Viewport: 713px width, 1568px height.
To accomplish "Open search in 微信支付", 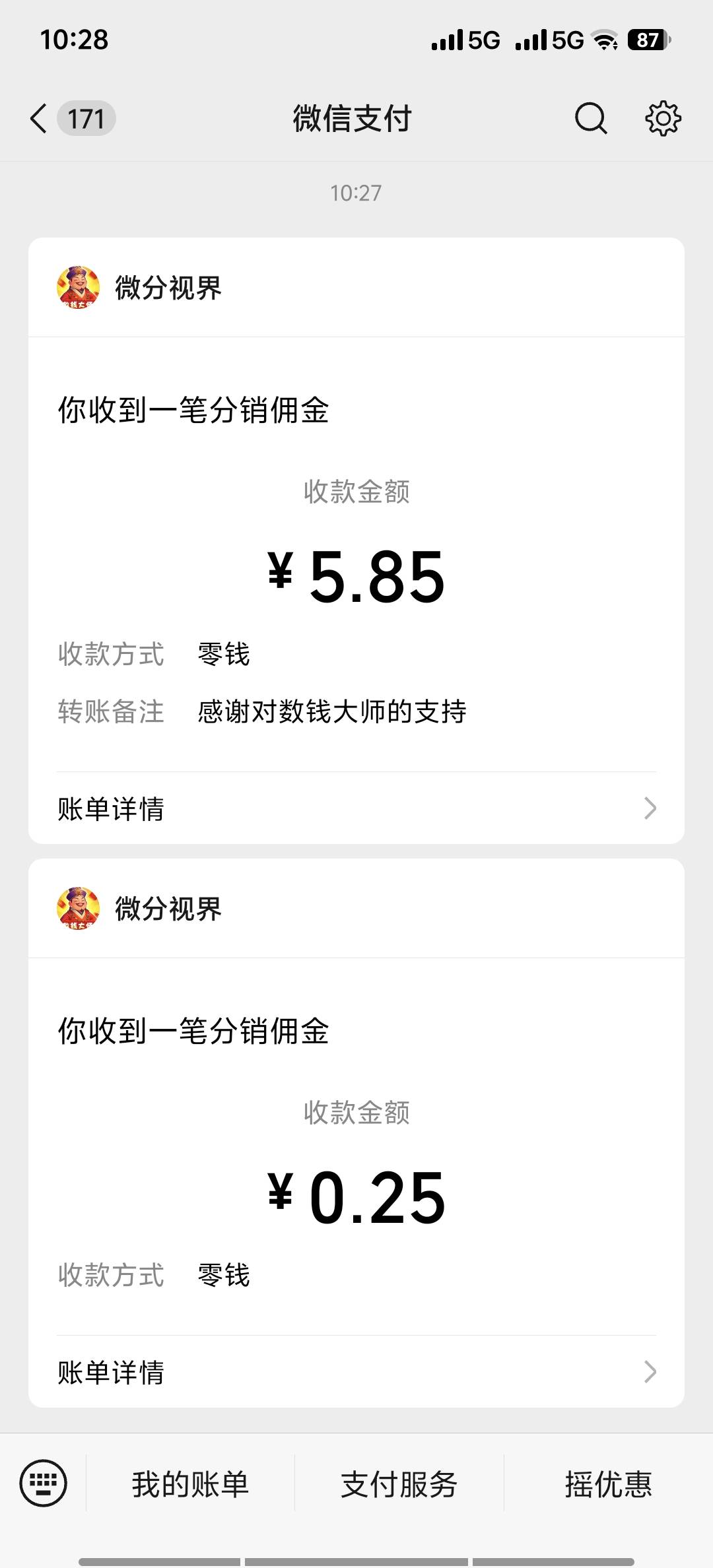I will pyautogui.click(x=590, y=119).
